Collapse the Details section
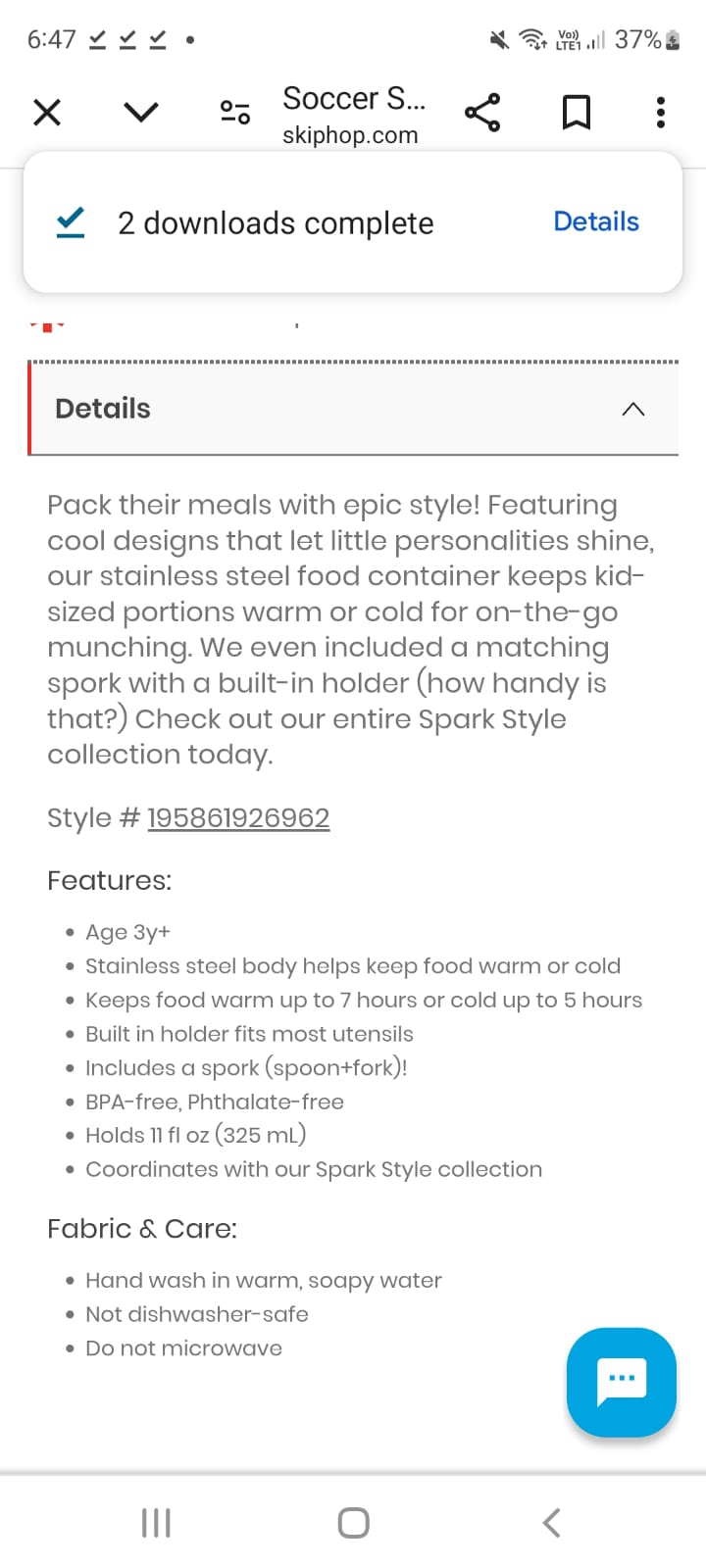Image resolution: width=706 pixels, height=1568 pixels. tap(633, 409)
